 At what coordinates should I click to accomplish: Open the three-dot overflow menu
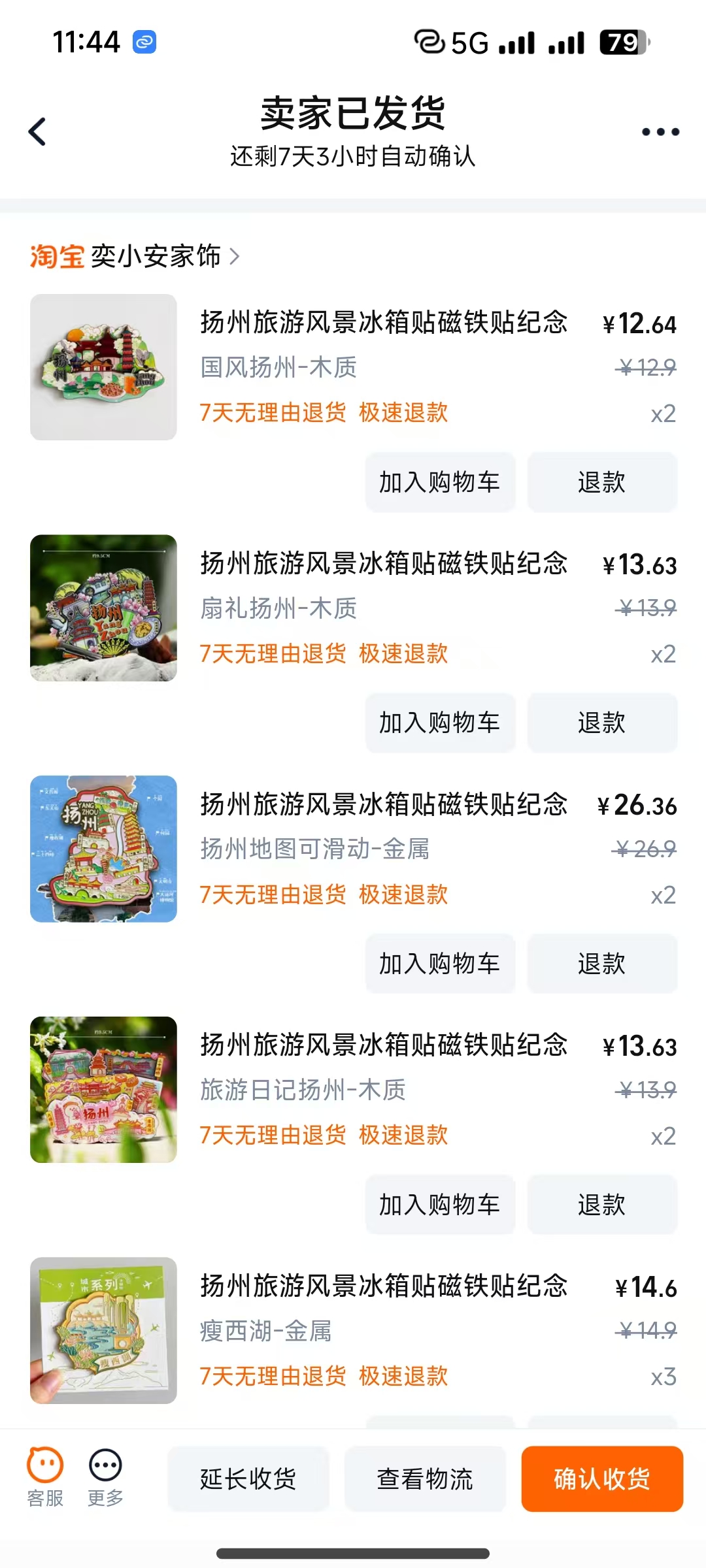point(660,132)
